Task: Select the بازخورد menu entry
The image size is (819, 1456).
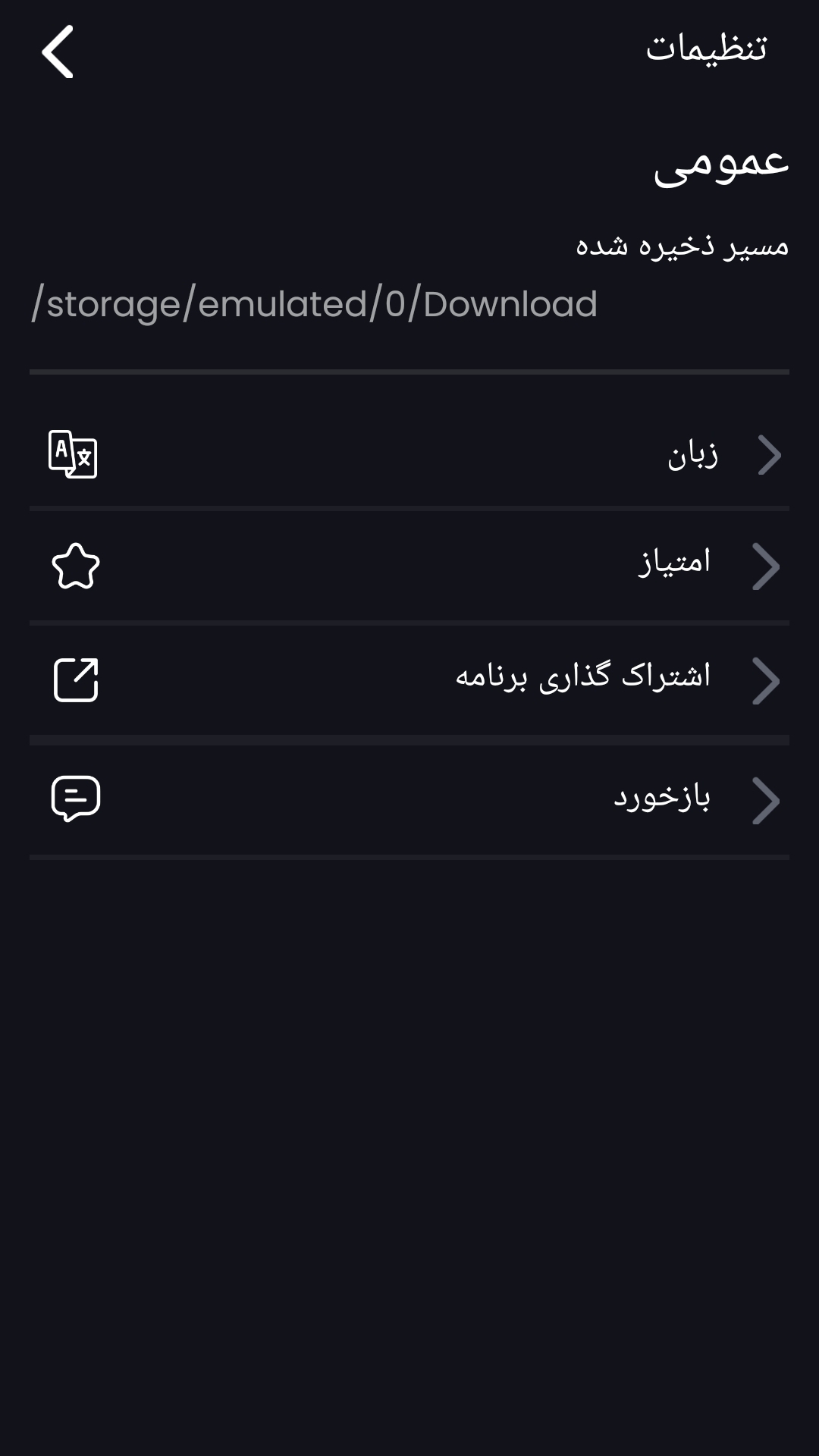Action: 662,796
